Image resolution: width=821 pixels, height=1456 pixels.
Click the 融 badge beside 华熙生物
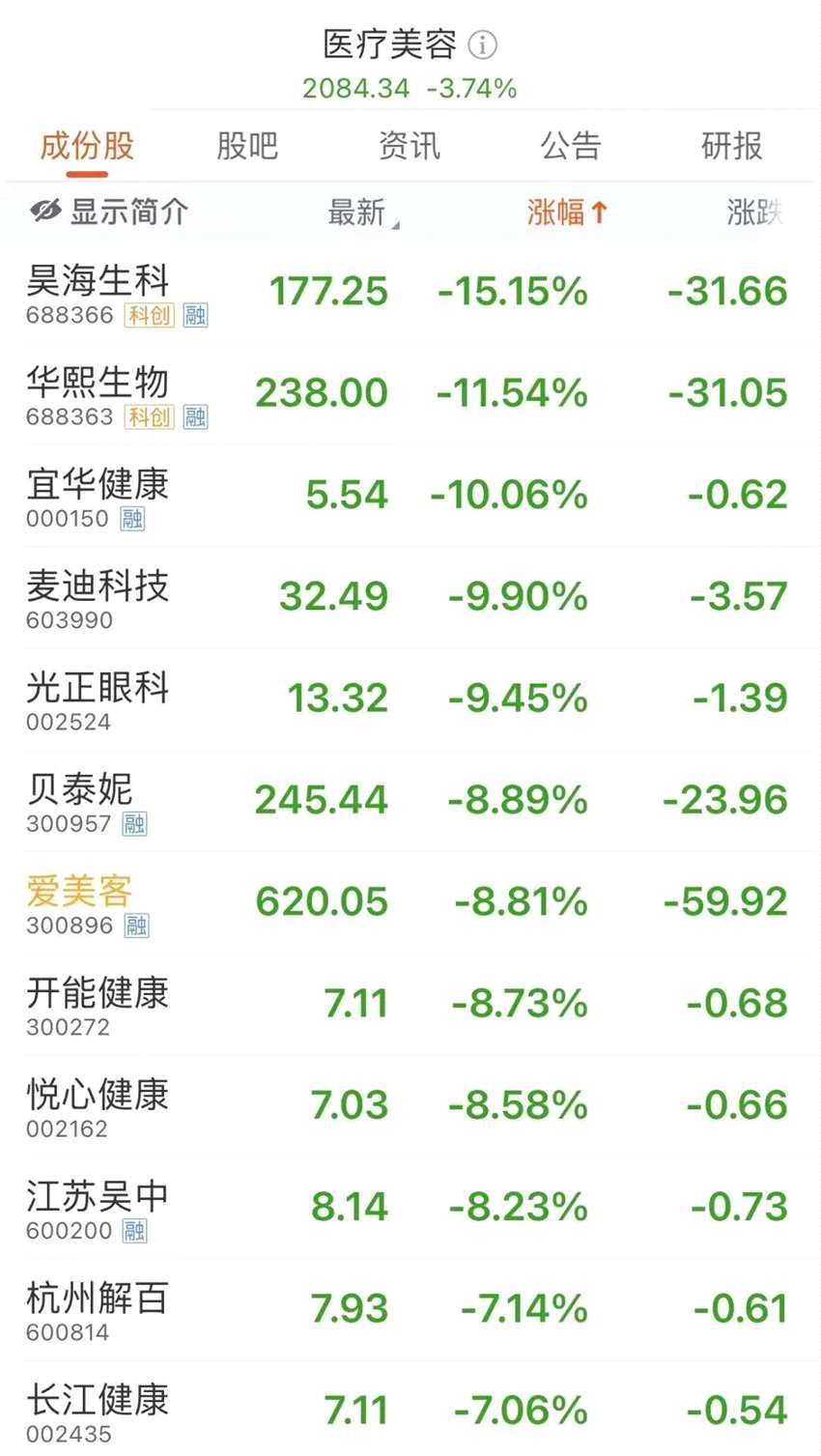coord(196,416)
